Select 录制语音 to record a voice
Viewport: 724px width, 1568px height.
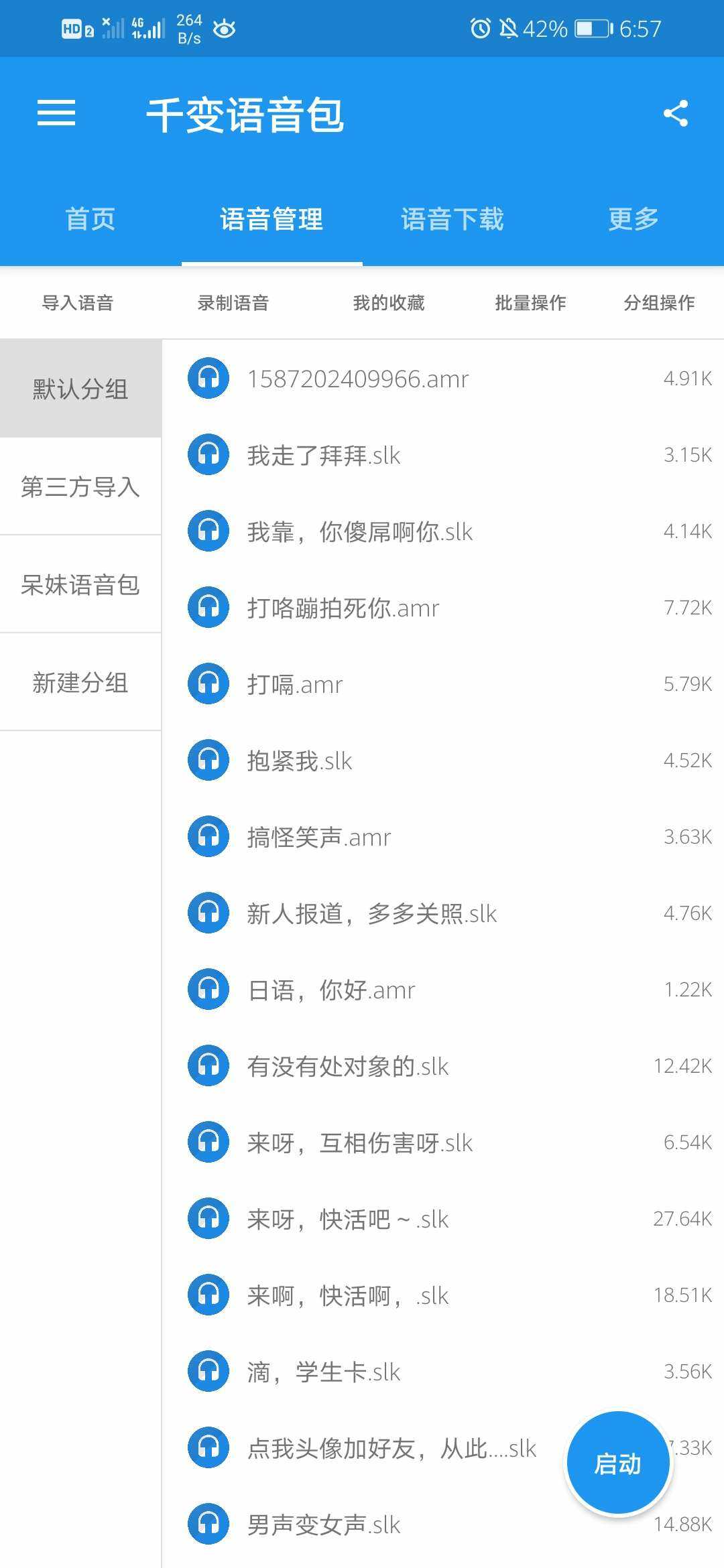pyautogui.click(x=233, y=303)
